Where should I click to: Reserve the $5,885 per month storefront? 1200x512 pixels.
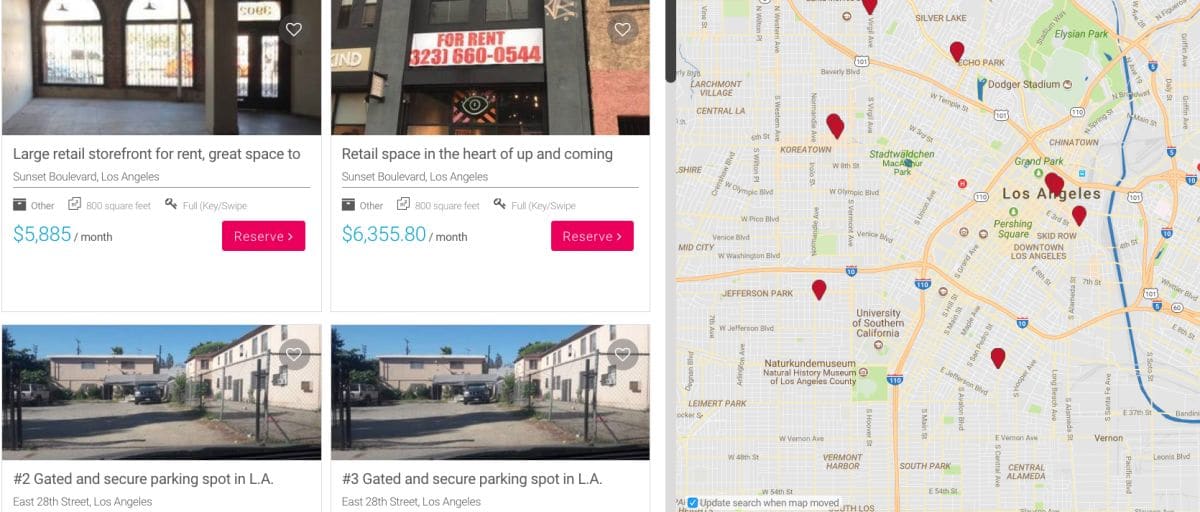(x=263, y=236)
